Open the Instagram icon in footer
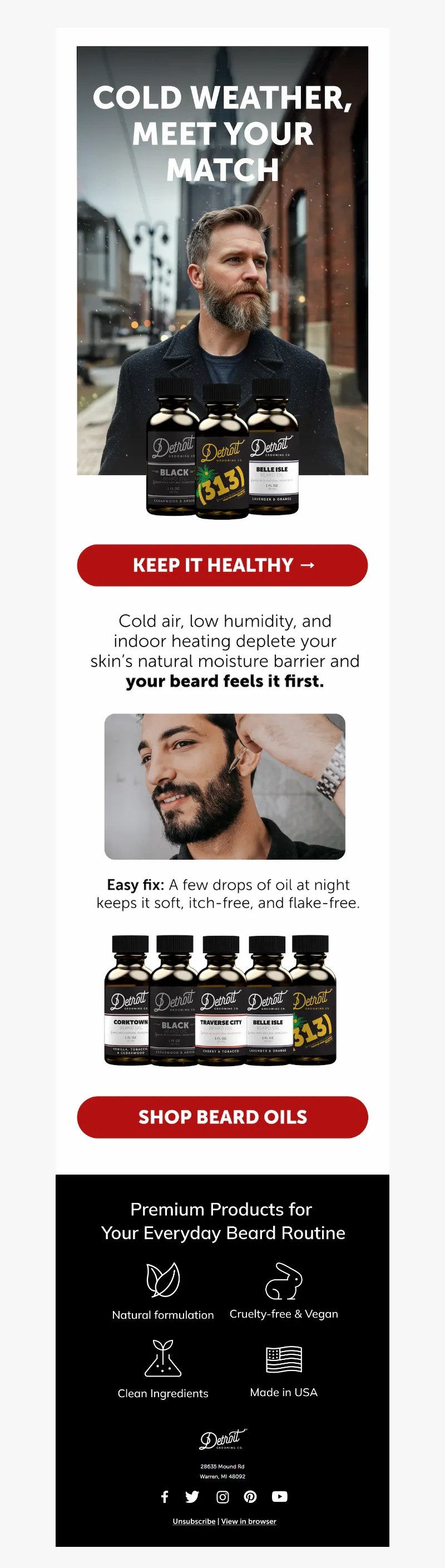Image resolution: width=445 pixels, height=1568 pixels. click(x=223, y=1496)
